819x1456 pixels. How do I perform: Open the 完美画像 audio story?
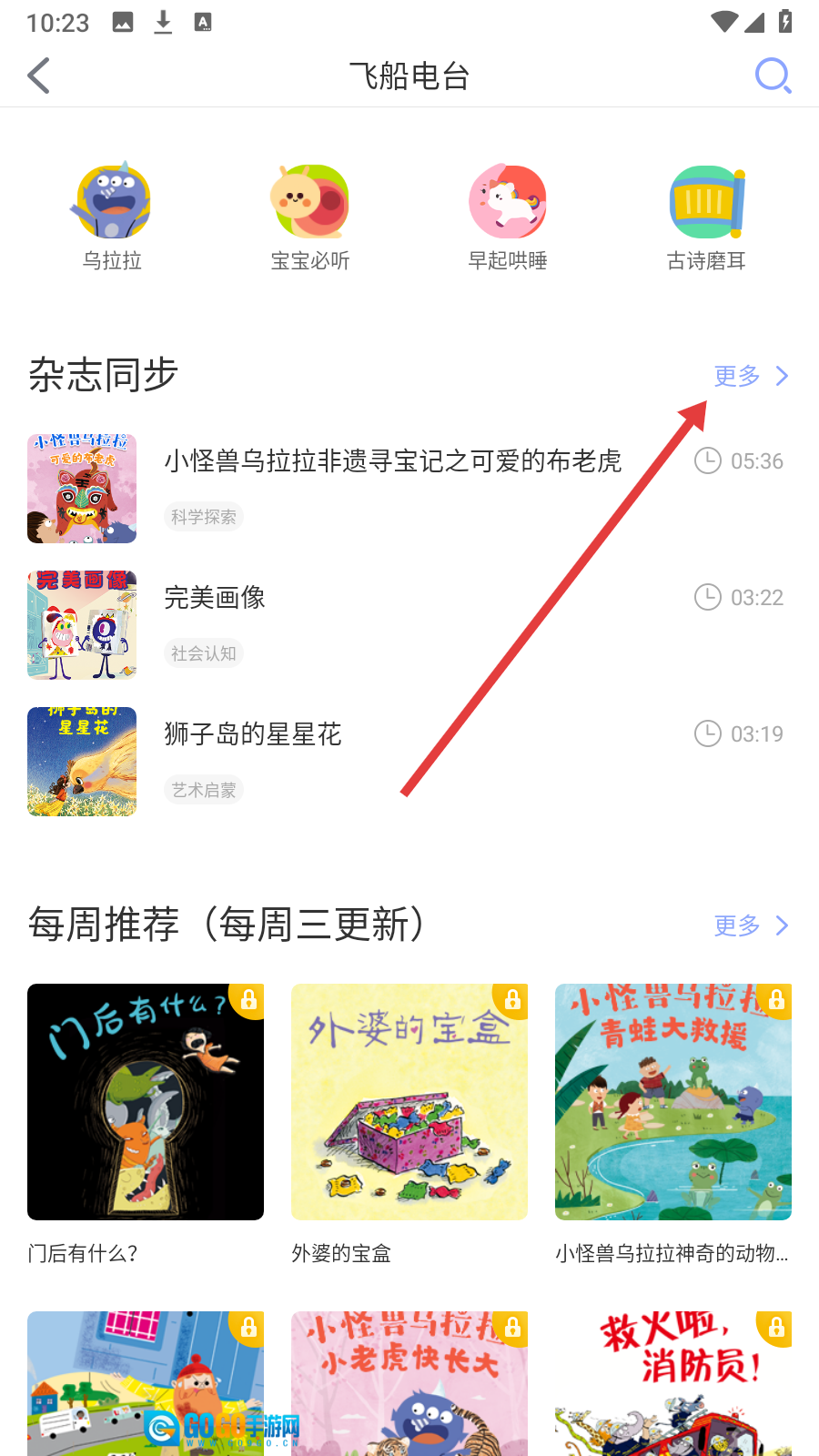(x=215, y=599)
